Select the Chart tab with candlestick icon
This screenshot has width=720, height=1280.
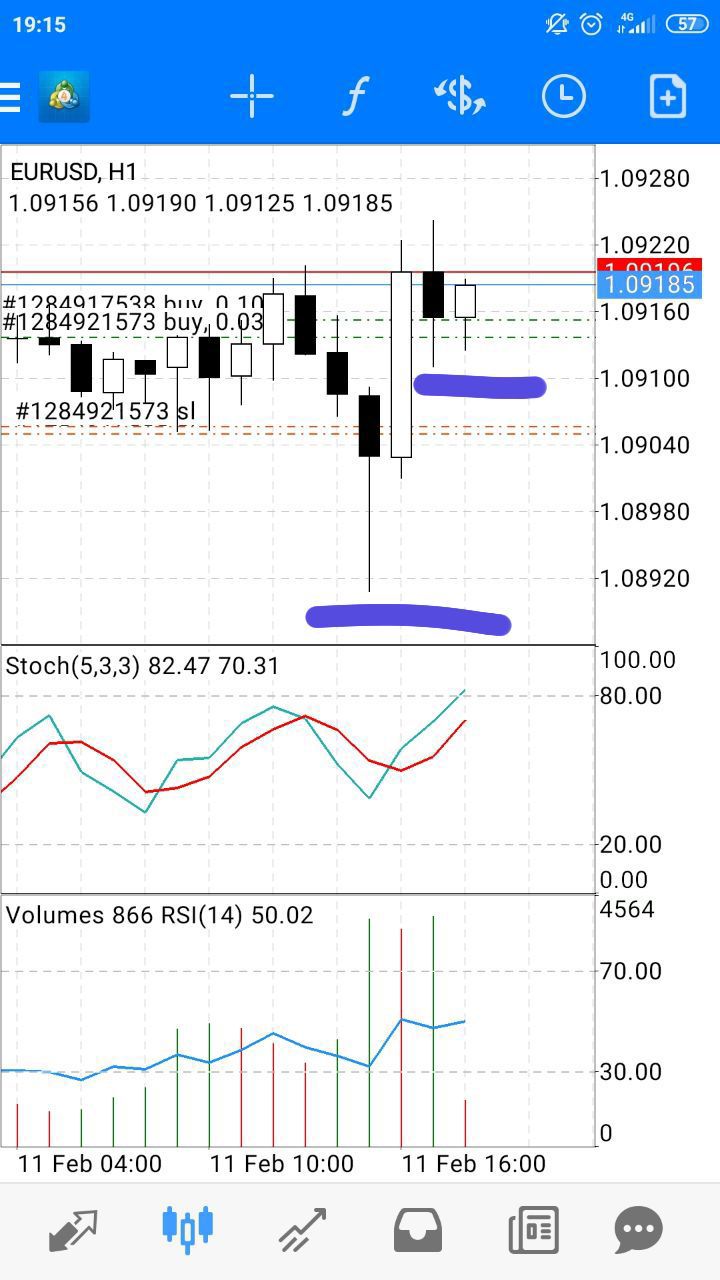point(188,1228)
